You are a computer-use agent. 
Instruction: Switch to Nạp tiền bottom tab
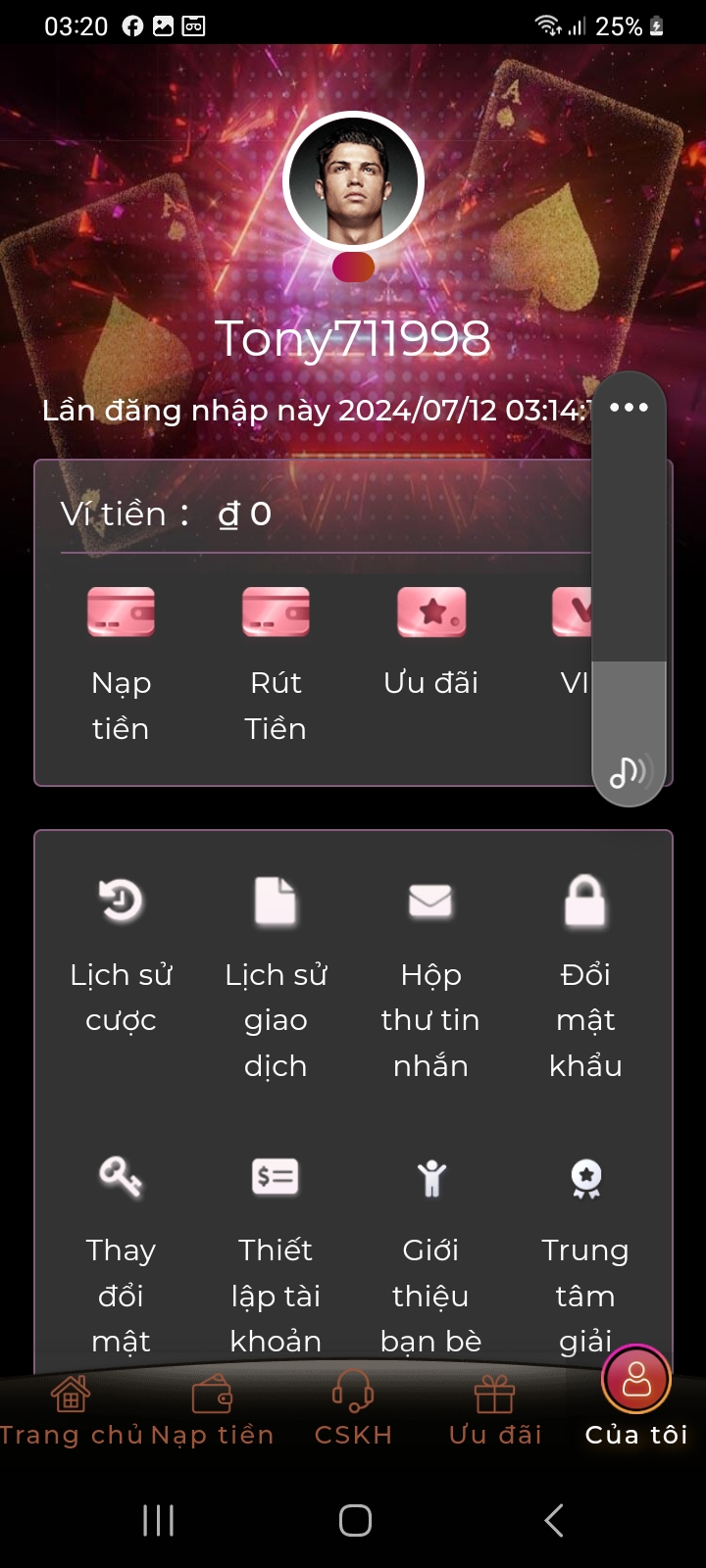[212, 1411]
